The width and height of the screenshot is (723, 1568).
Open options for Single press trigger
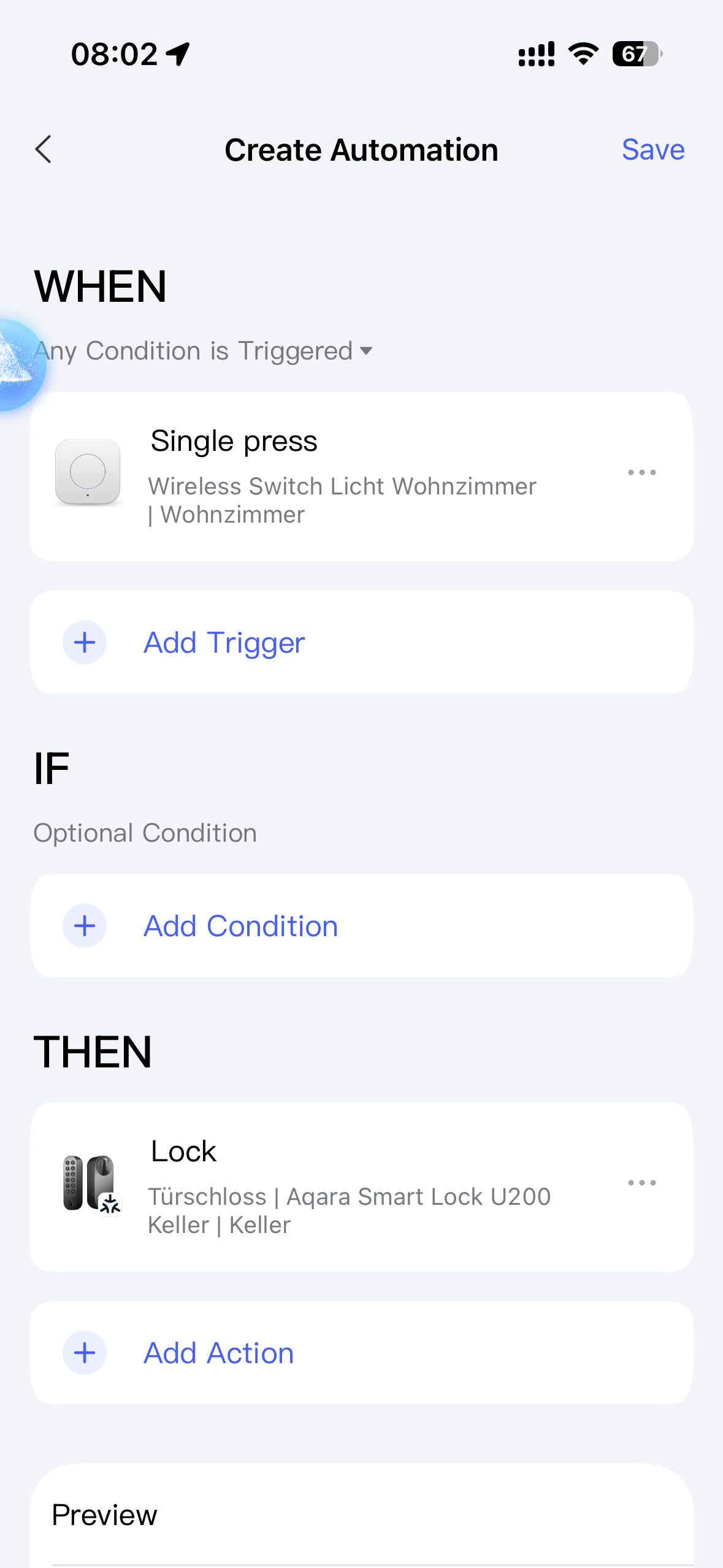pos(641,472)
